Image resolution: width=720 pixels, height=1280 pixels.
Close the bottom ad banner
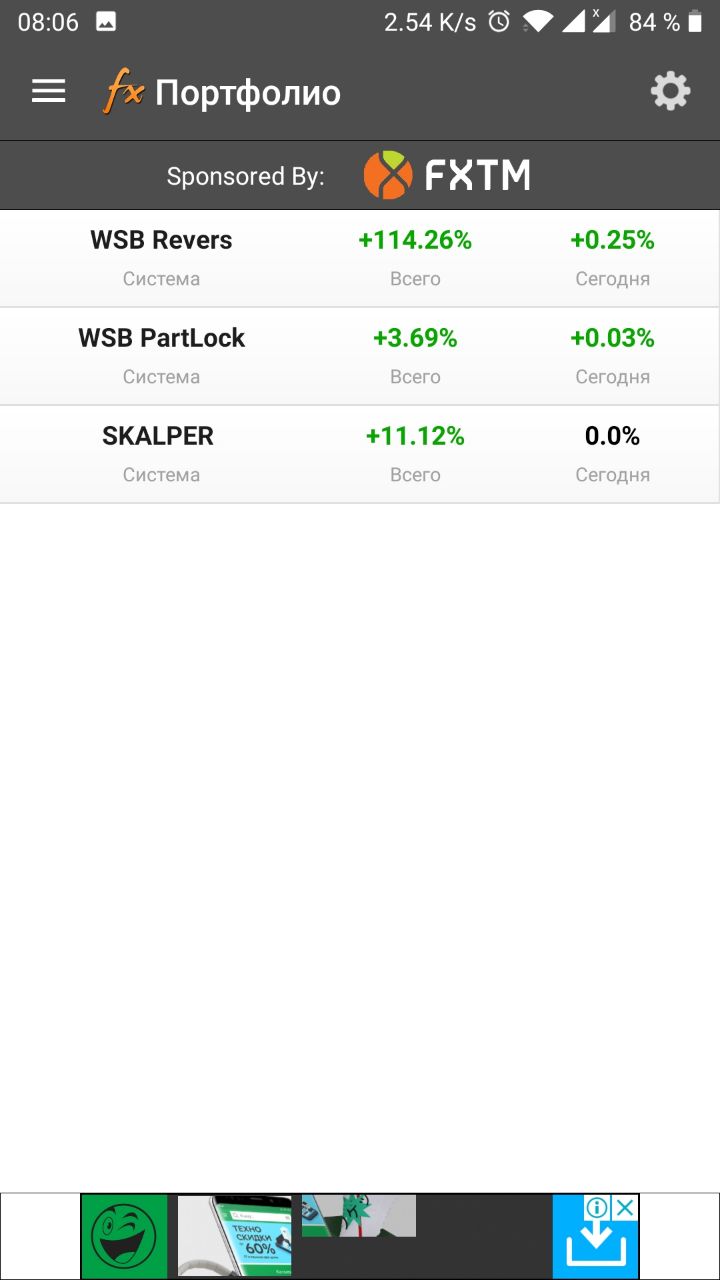tap(625, 1208)
